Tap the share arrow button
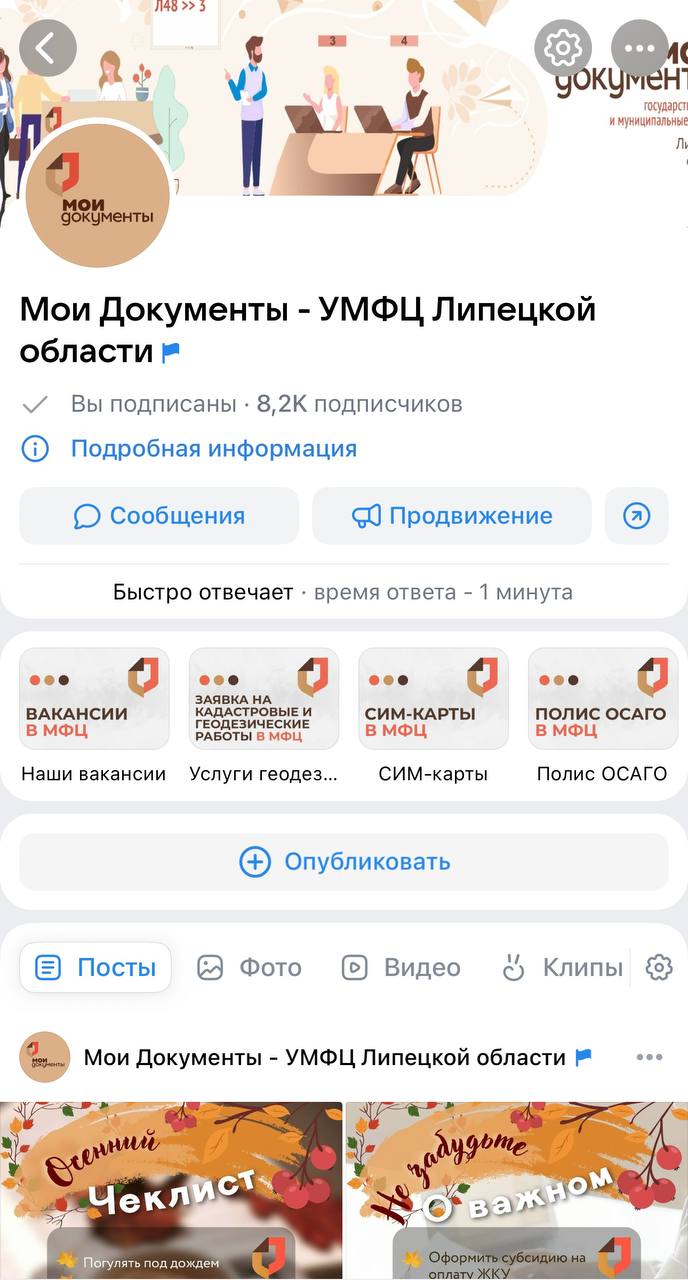 tap(637, 516)
